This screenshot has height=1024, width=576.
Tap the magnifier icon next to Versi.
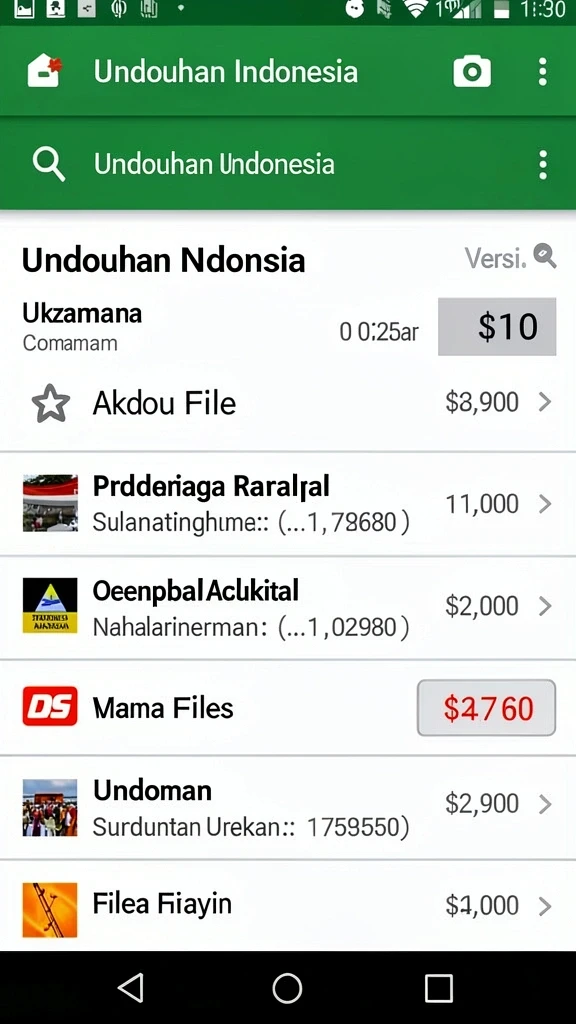545,256
